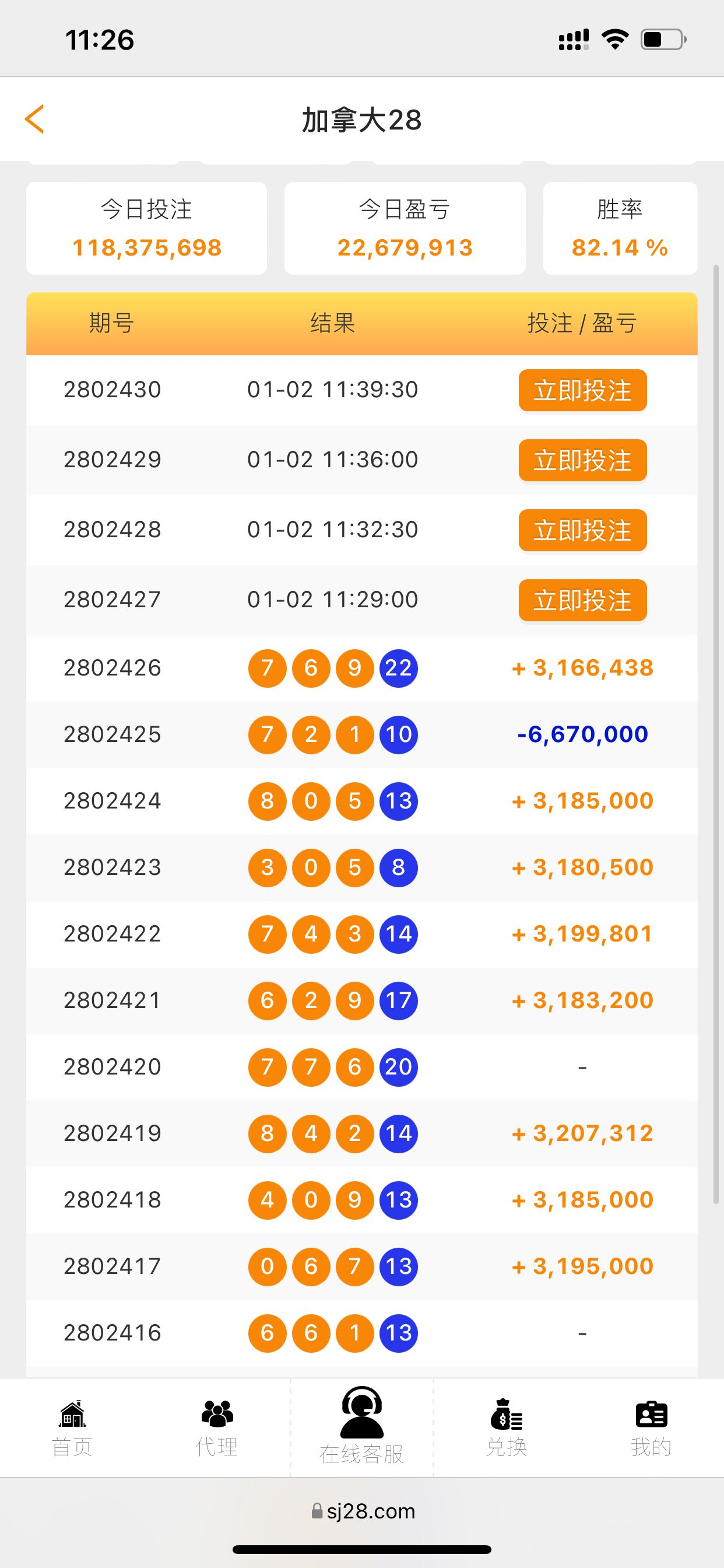
Task: Open 在线客服 support
Action: [x=362, y=1426]
